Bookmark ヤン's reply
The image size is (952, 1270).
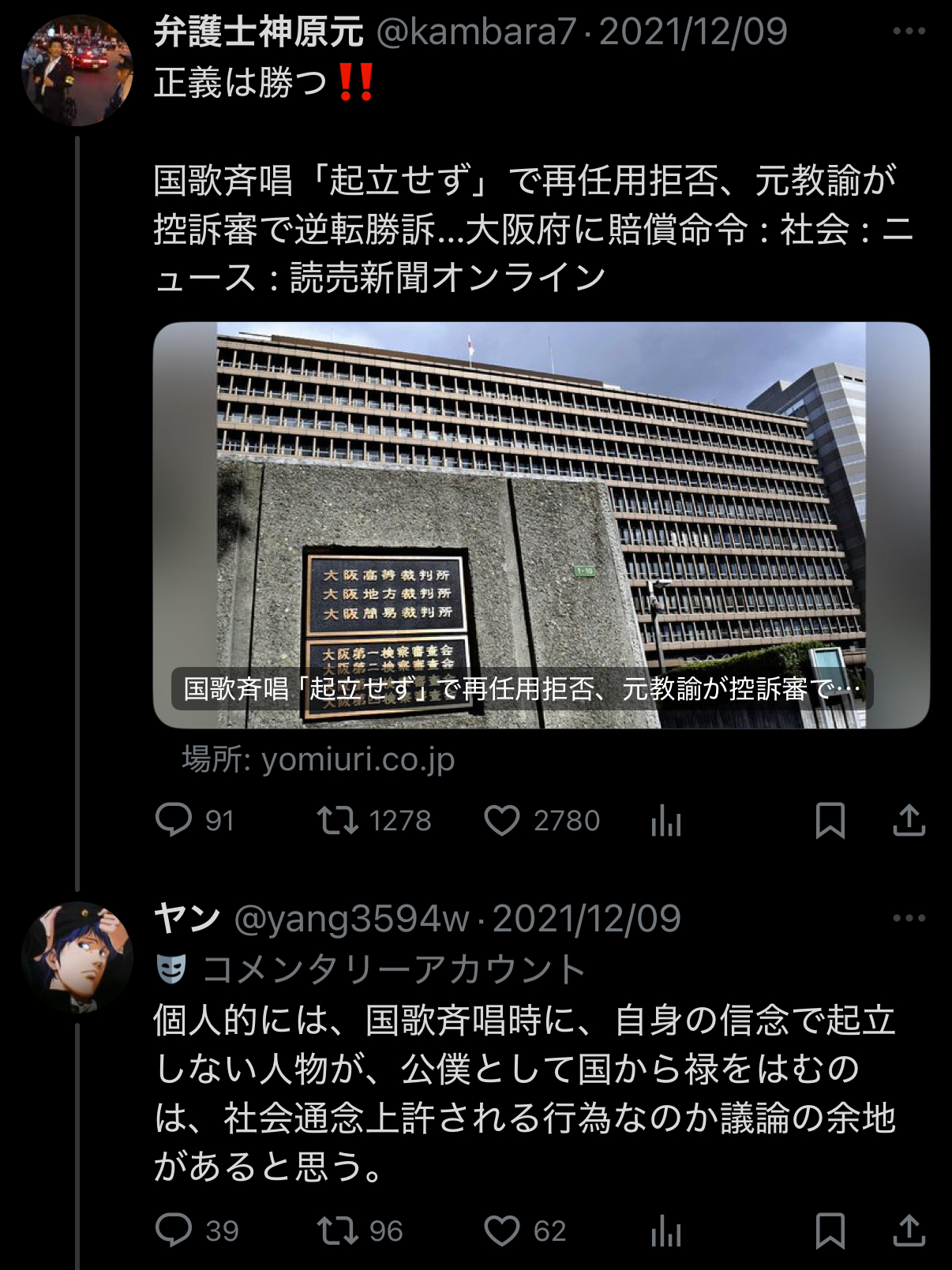click(830, 1230)
